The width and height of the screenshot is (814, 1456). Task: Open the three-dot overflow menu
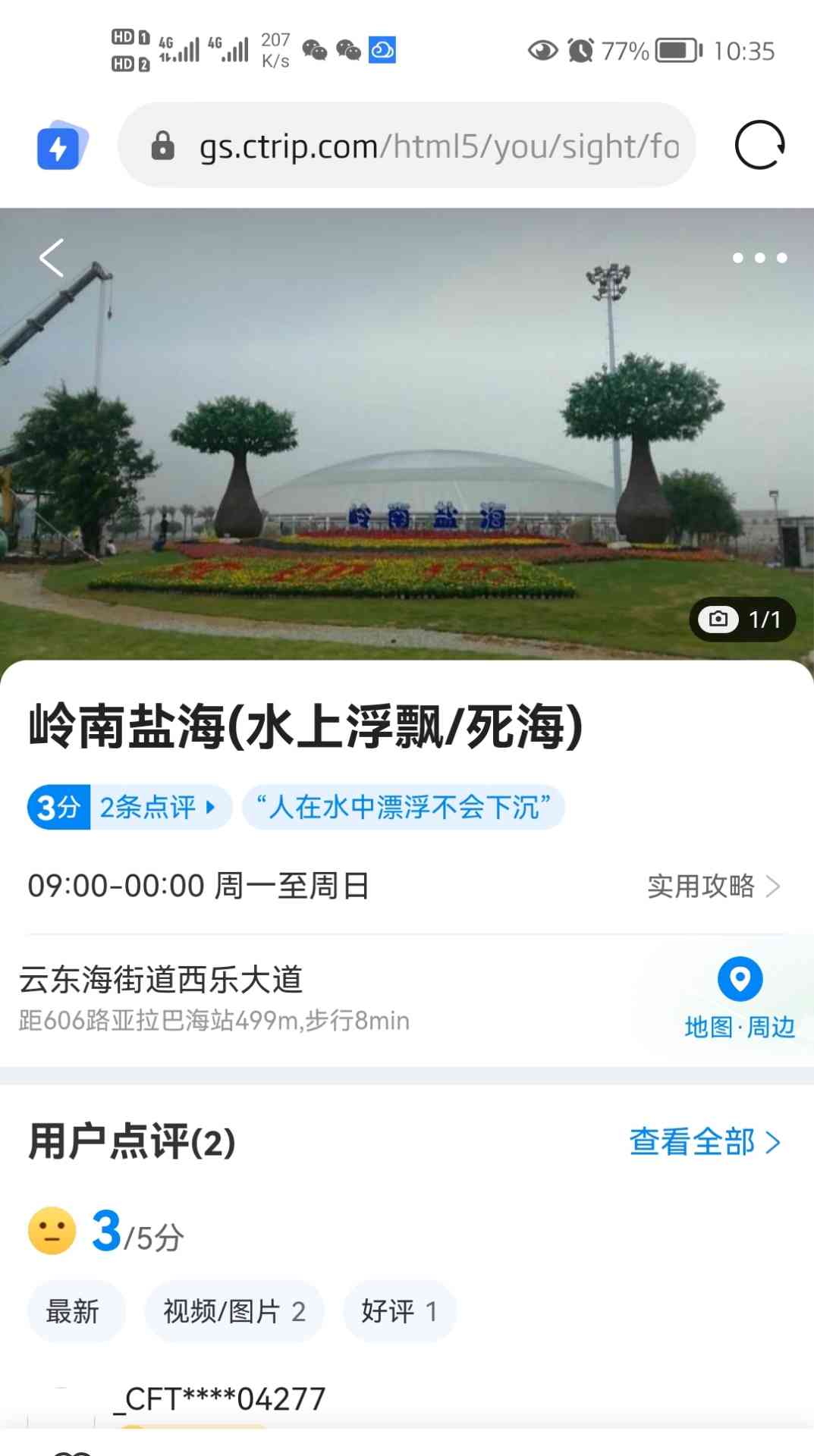click(759, 259)
